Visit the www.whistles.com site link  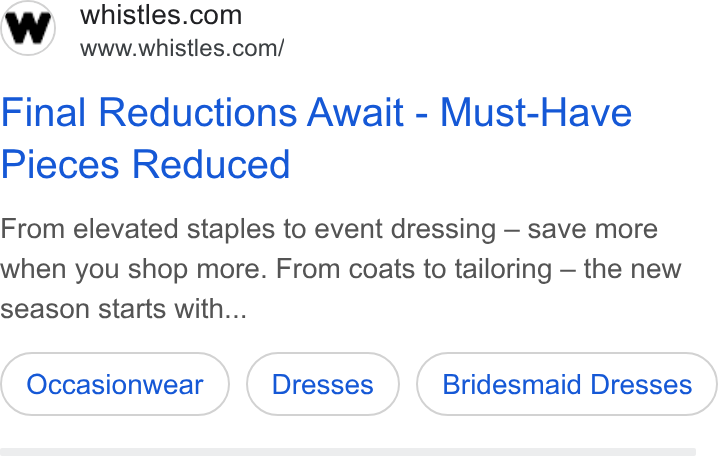(x=182, y=48)
